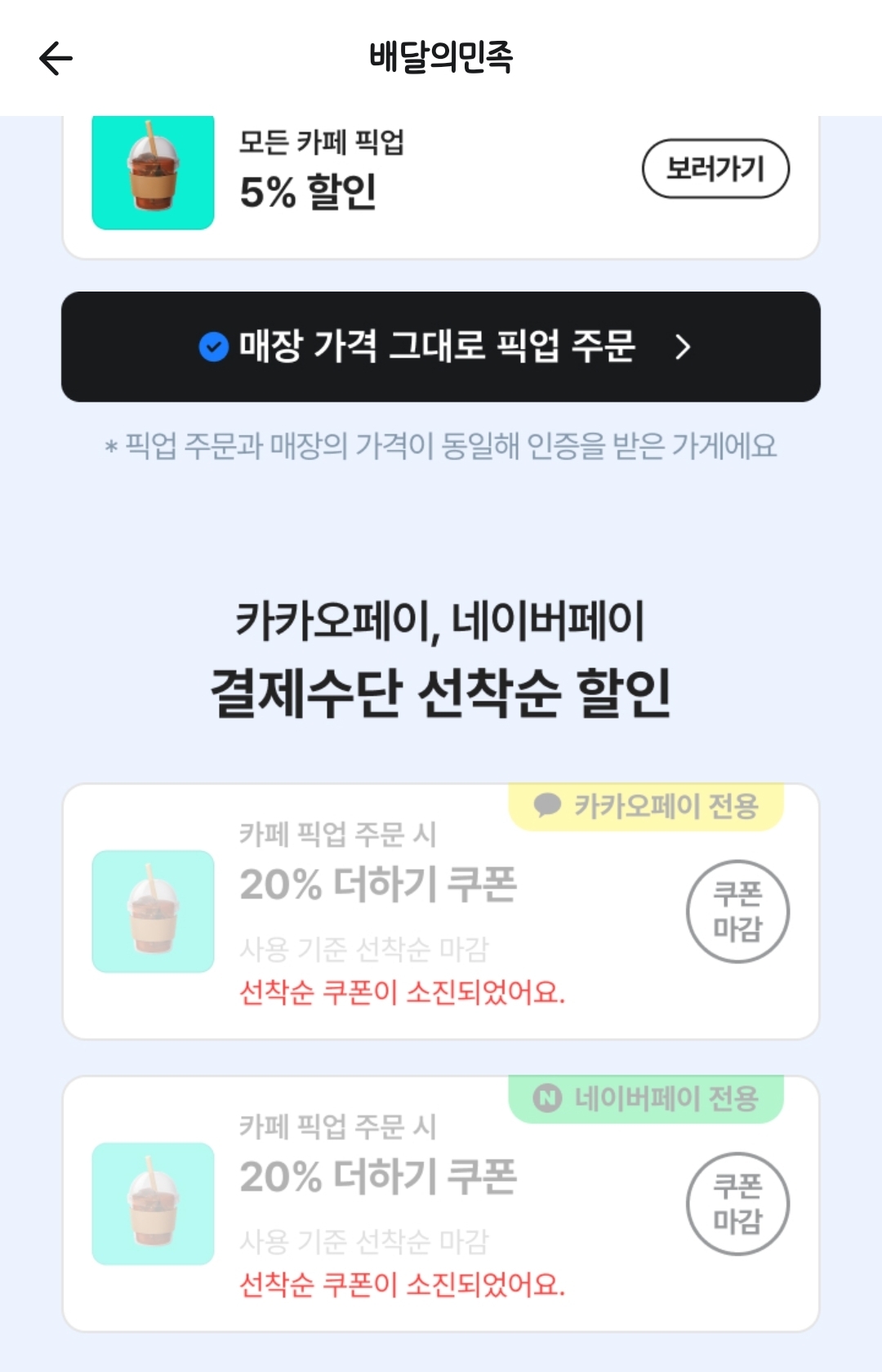
Task: Click the 픽업 주문과 매장의 가격이 동일 footnote
Action: pos(441,444)
